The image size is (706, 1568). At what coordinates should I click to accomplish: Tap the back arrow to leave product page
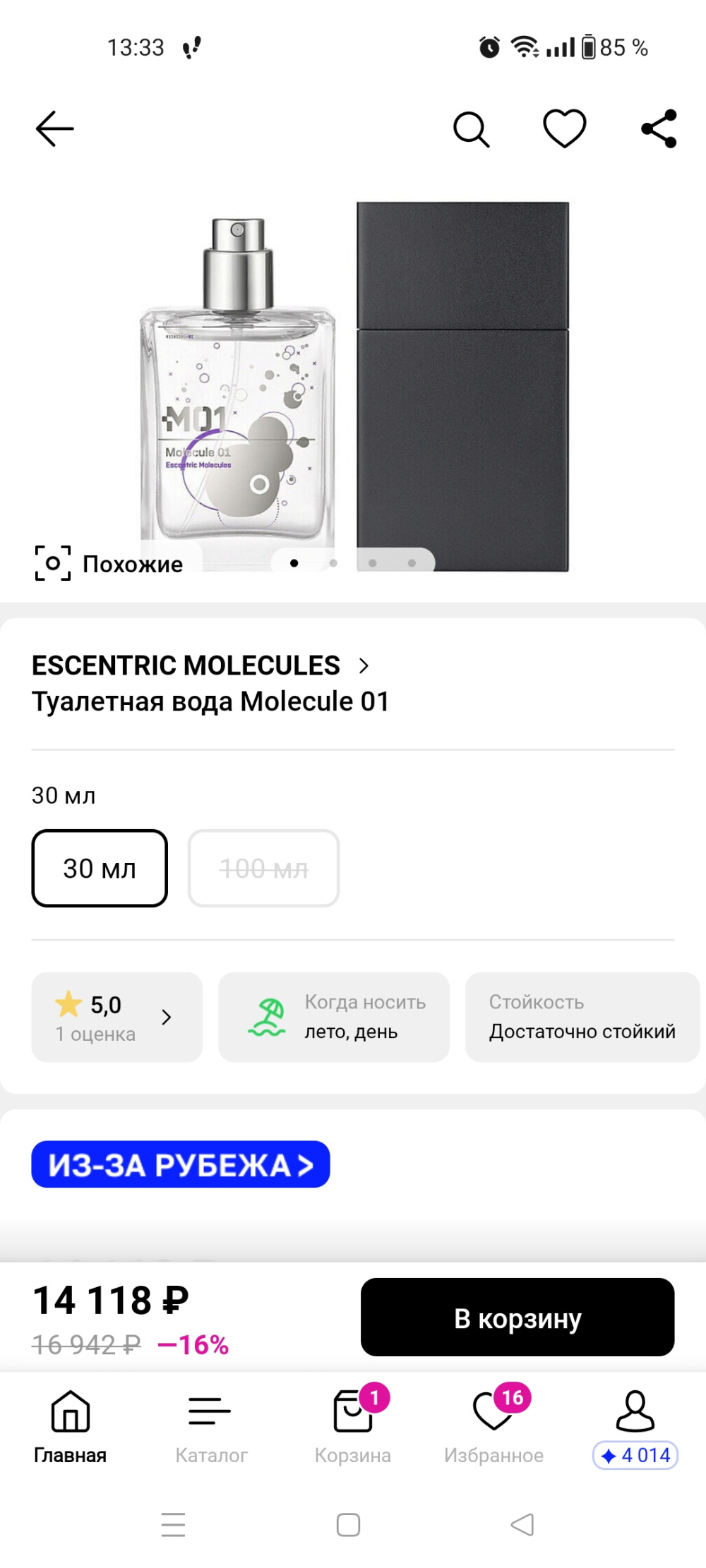pos(53,129)
